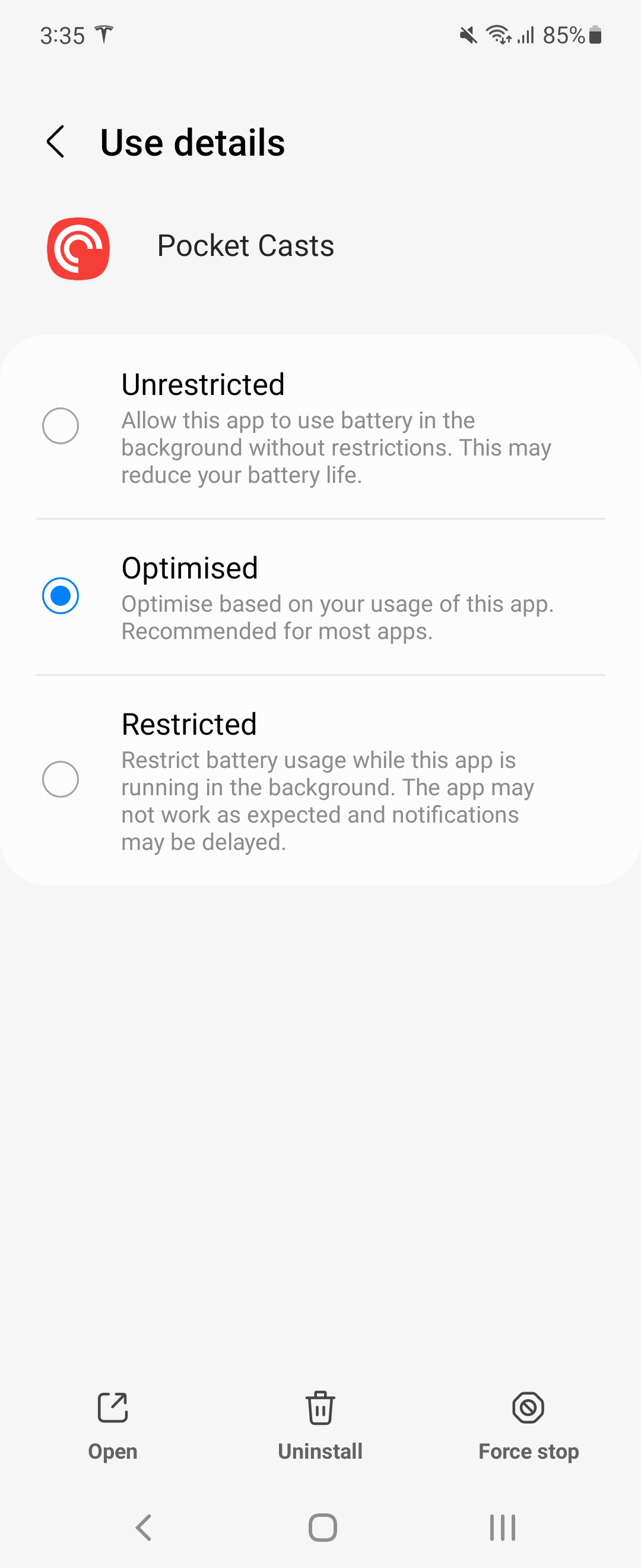Uninstall Pocket Casts
The image size is (641, 1568).
(x=320, y=1424)
